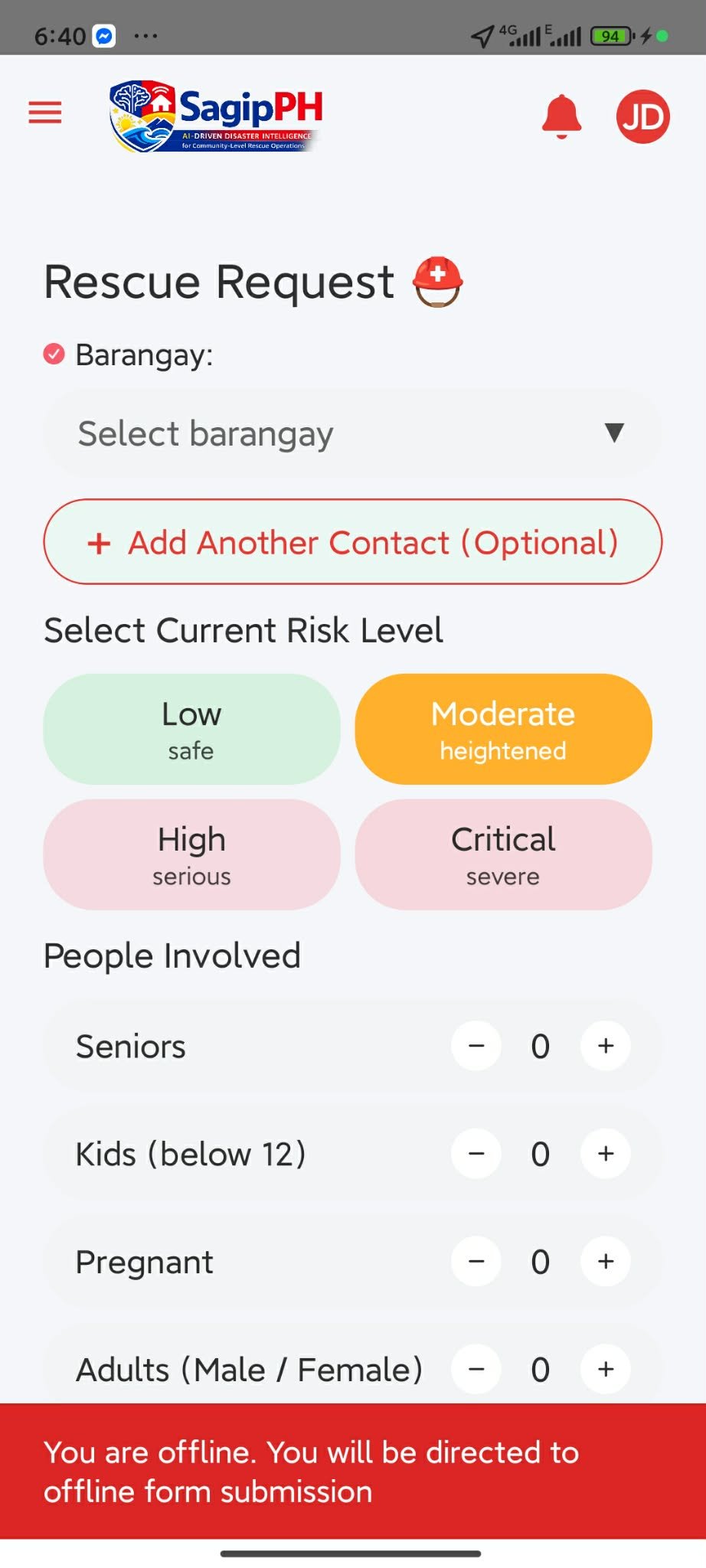Increase the Seniors count
This screenshot has width=706, height=1568.
coord(606,1046)
